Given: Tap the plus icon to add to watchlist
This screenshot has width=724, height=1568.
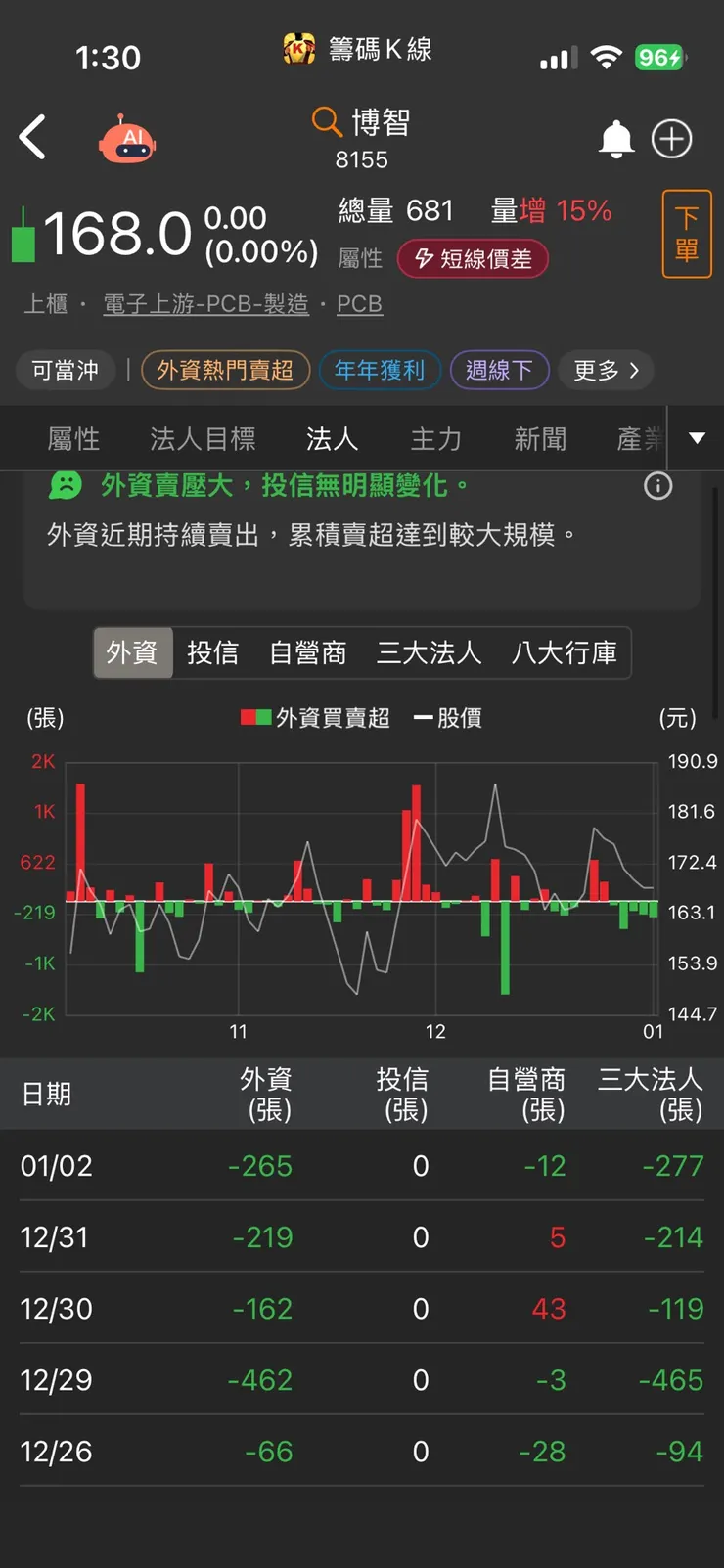Looking at the screenshot, I should point(671,139).
